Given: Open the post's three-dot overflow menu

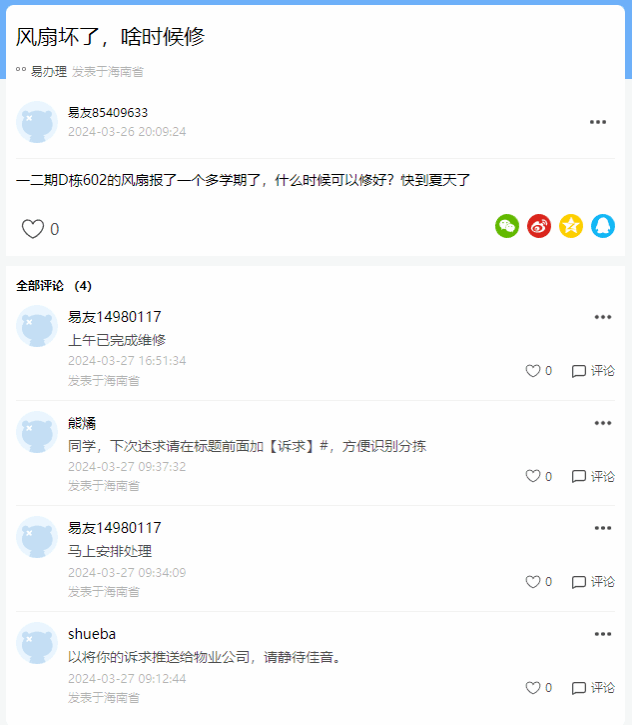Looking at the screenshot, I should 598,122.
